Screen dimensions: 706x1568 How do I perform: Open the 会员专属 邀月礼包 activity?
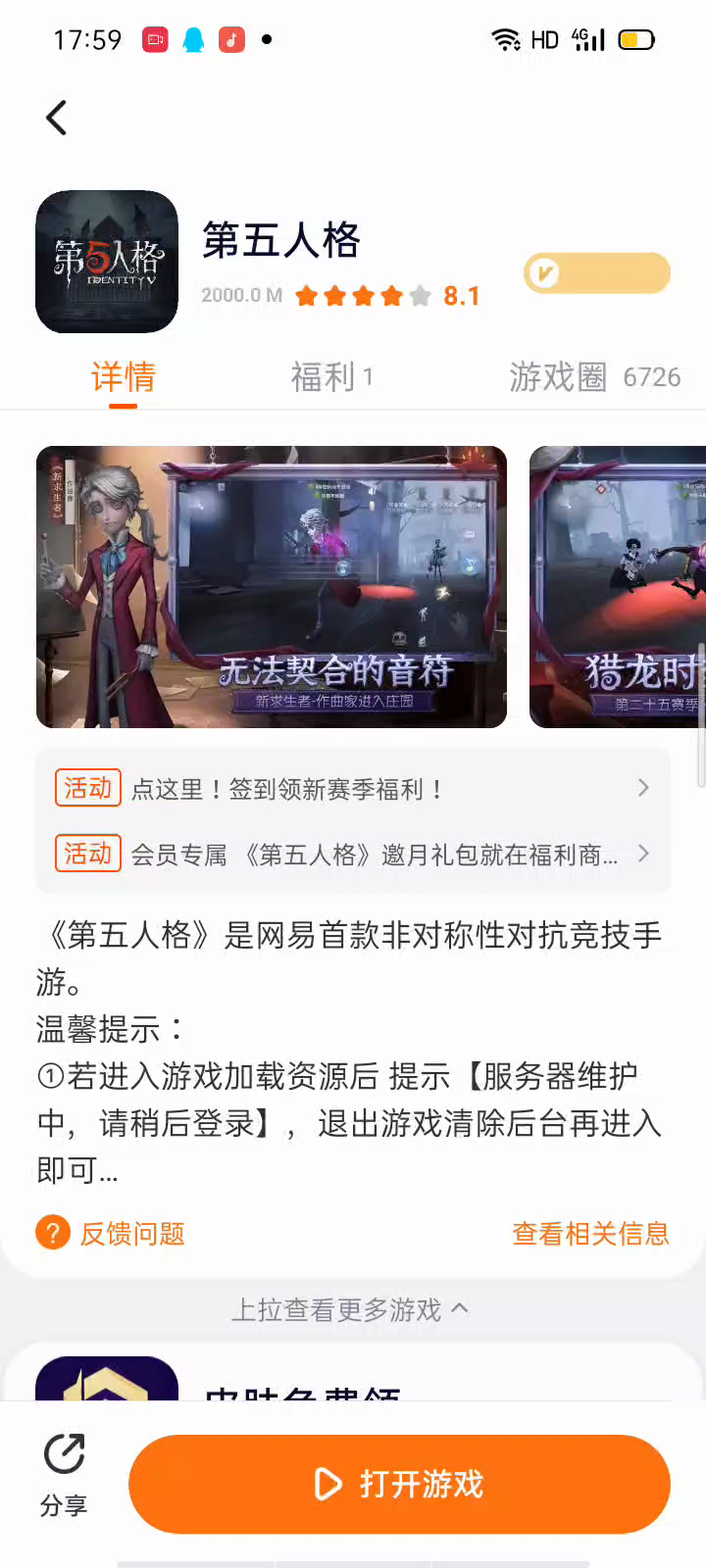click(x=353, y=855)
